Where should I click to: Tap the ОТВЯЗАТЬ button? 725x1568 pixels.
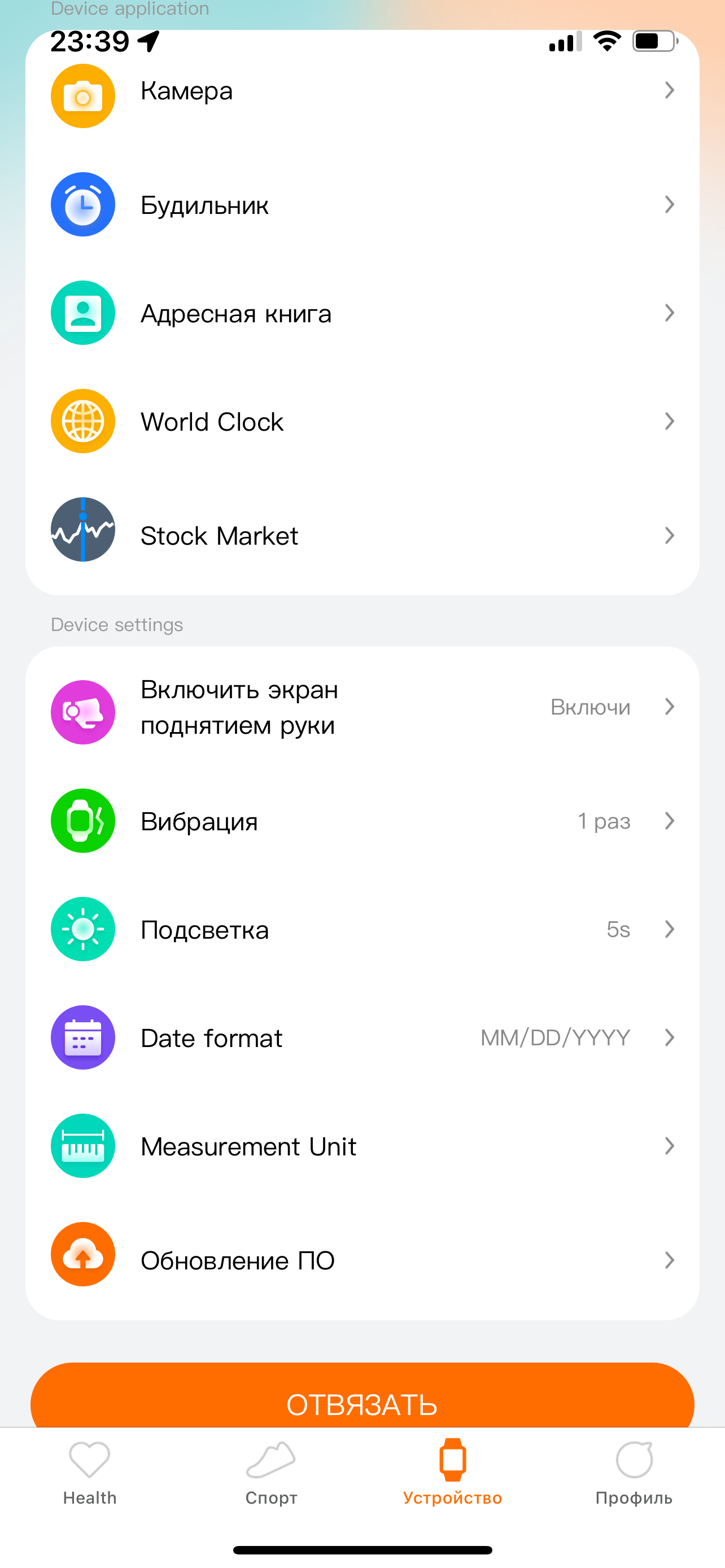361,1400
